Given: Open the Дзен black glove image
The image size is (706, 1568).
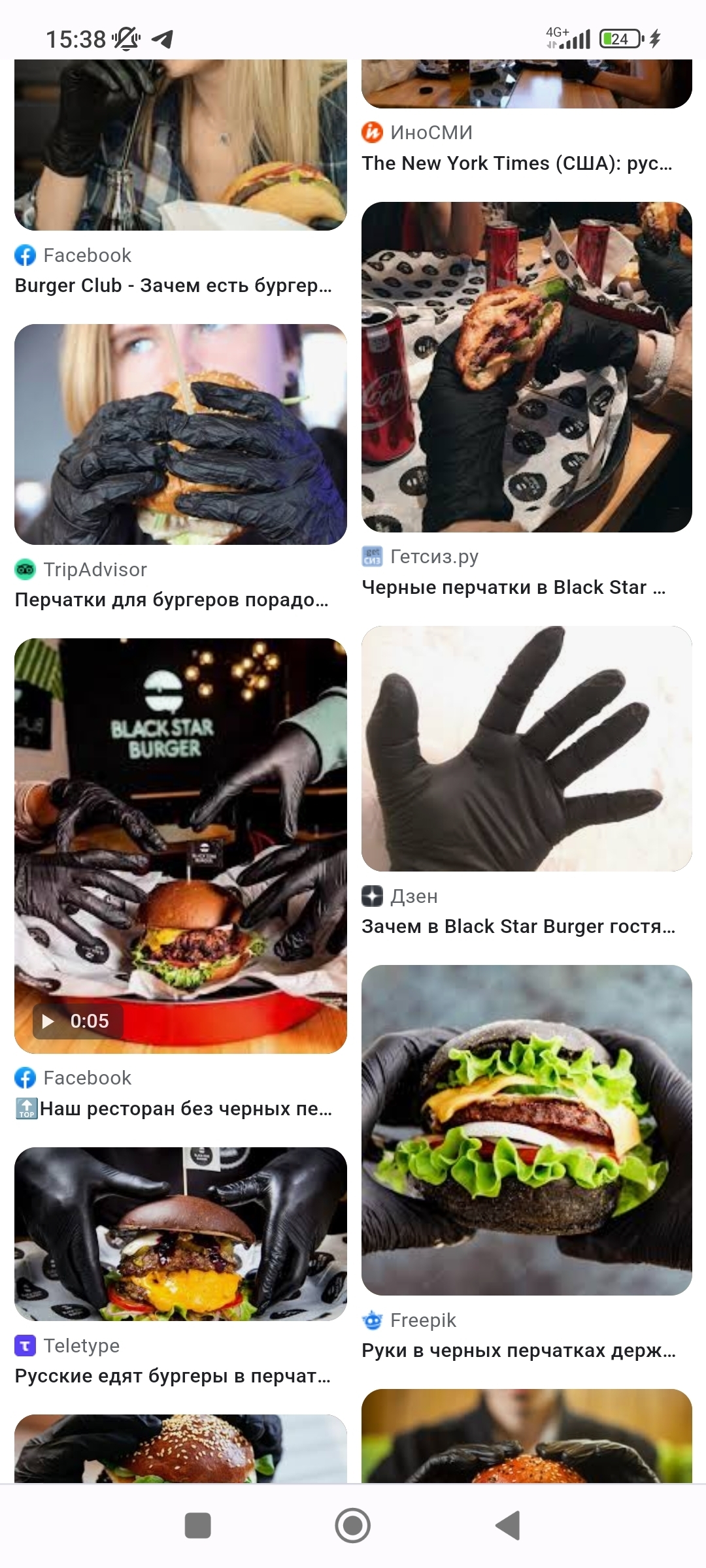Looking at the screenshot, I should coord(526,749).
